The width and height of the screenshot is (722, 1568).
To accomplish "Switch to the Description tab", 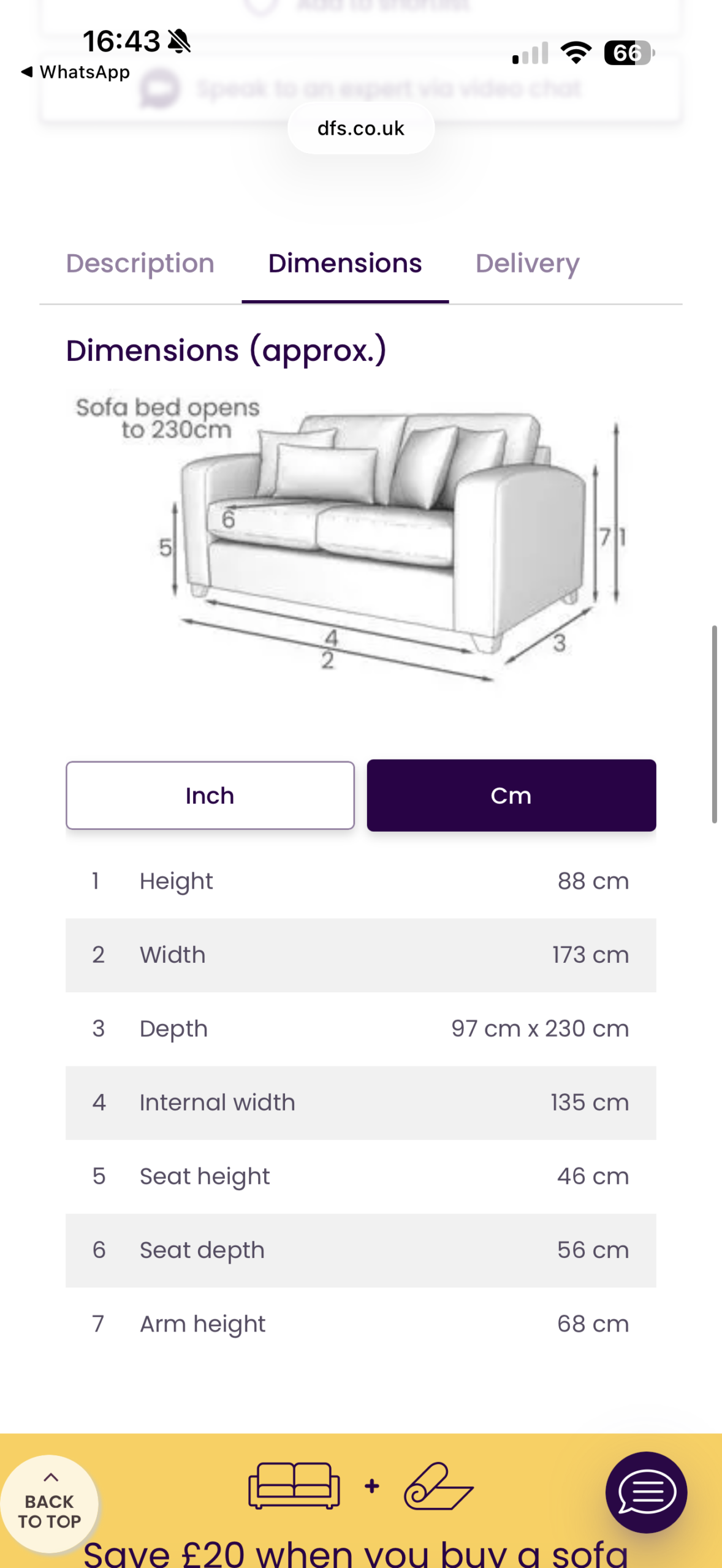I will click(x=140, y=263).
